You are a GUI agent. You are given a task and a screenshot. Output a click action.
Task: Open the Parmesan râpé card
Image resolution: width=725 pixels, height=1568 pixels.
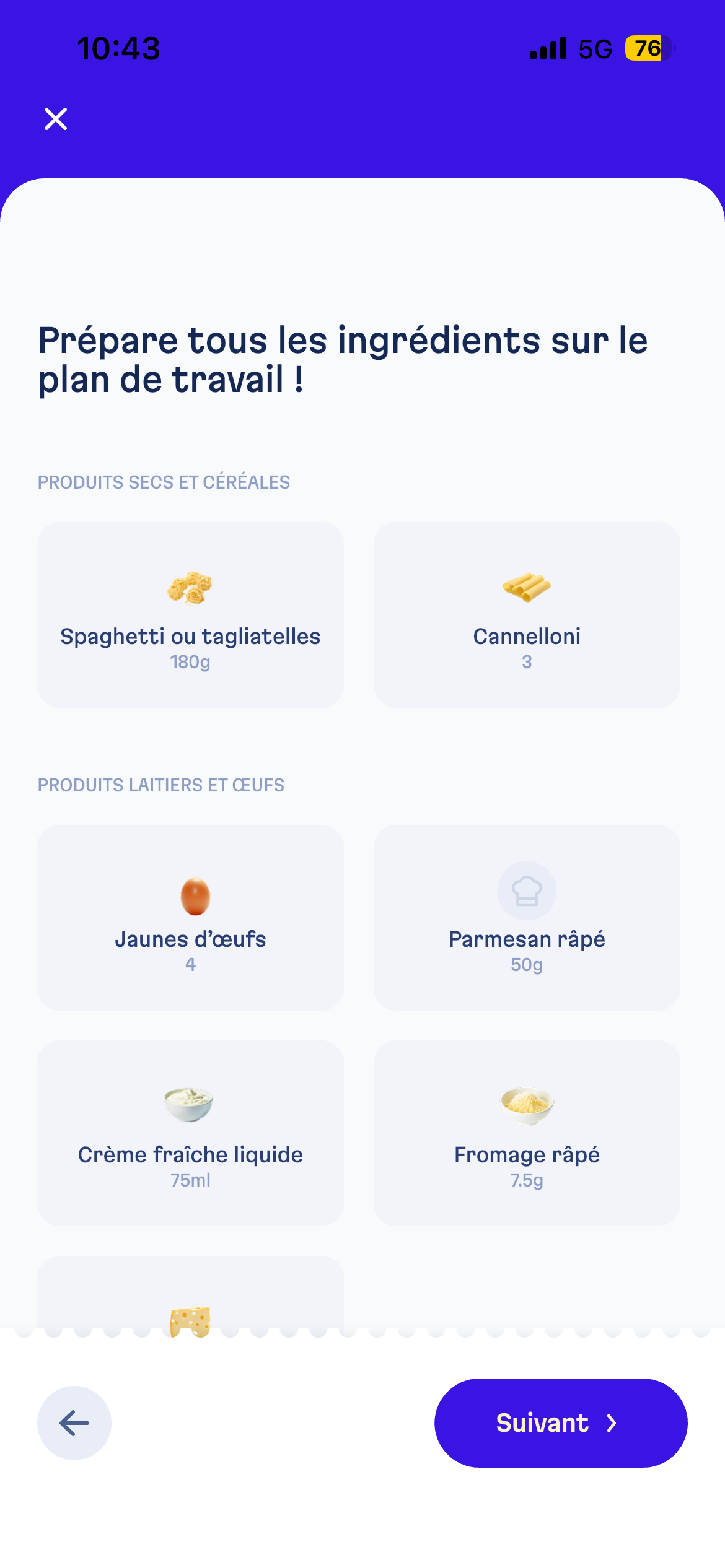click(x=526, y=917)
